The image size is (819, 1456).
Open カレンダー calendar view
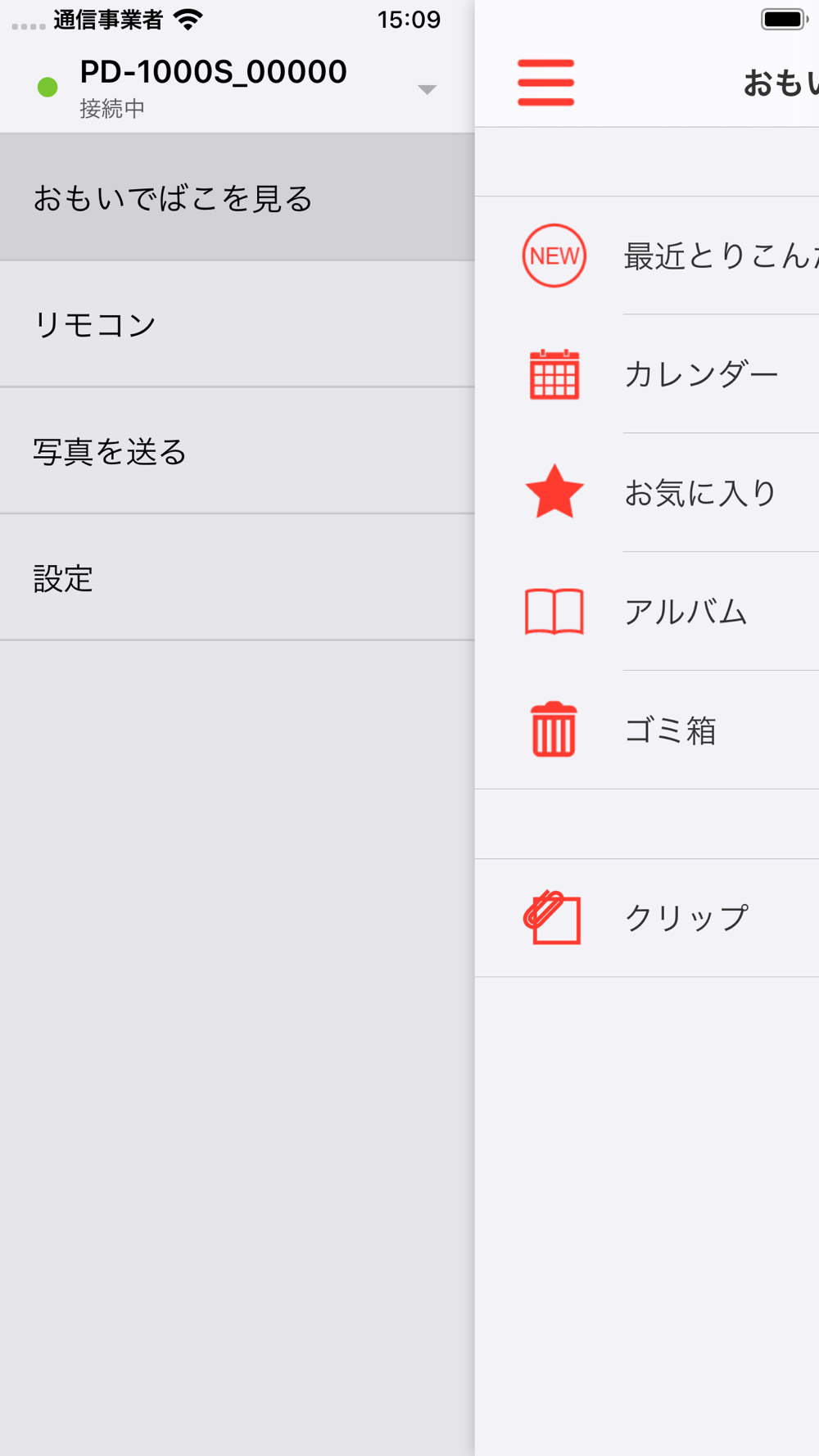pos(647,374)
